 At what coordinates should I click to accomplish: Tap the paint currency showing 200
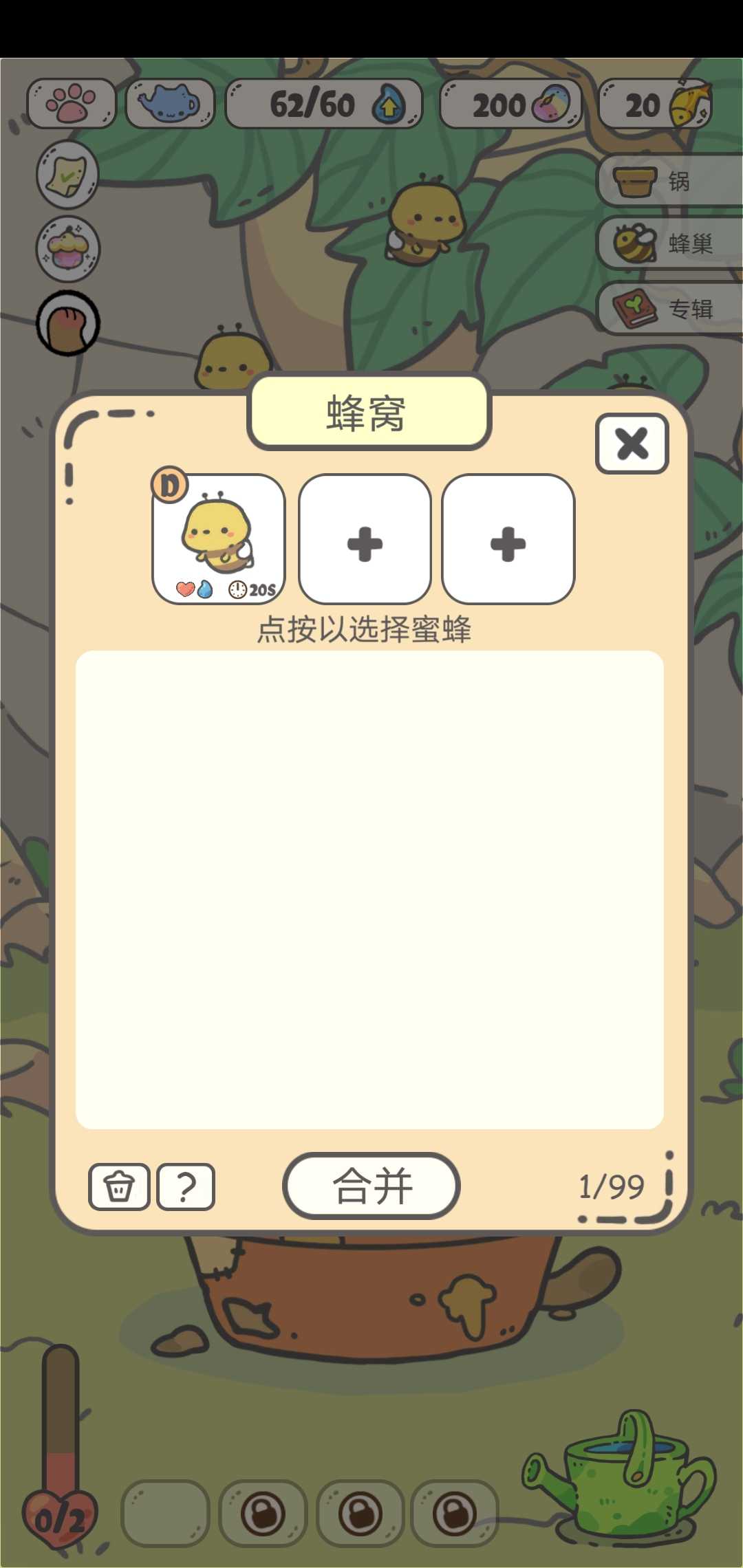[509, 105]
